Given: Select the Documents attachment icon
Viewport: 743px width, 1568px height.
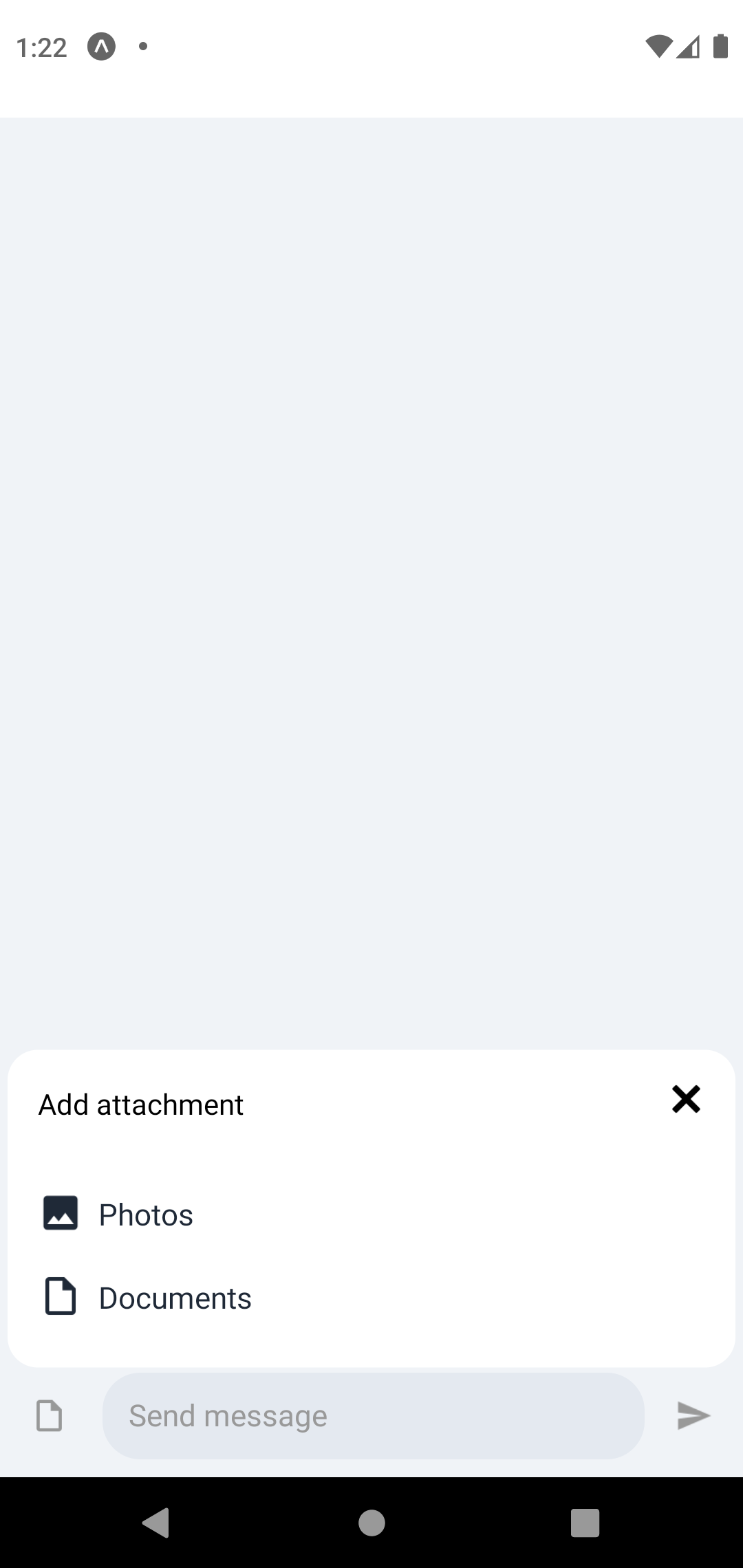Looking at the screenshot, I should pyautogui.click(x=61, y=1297).
